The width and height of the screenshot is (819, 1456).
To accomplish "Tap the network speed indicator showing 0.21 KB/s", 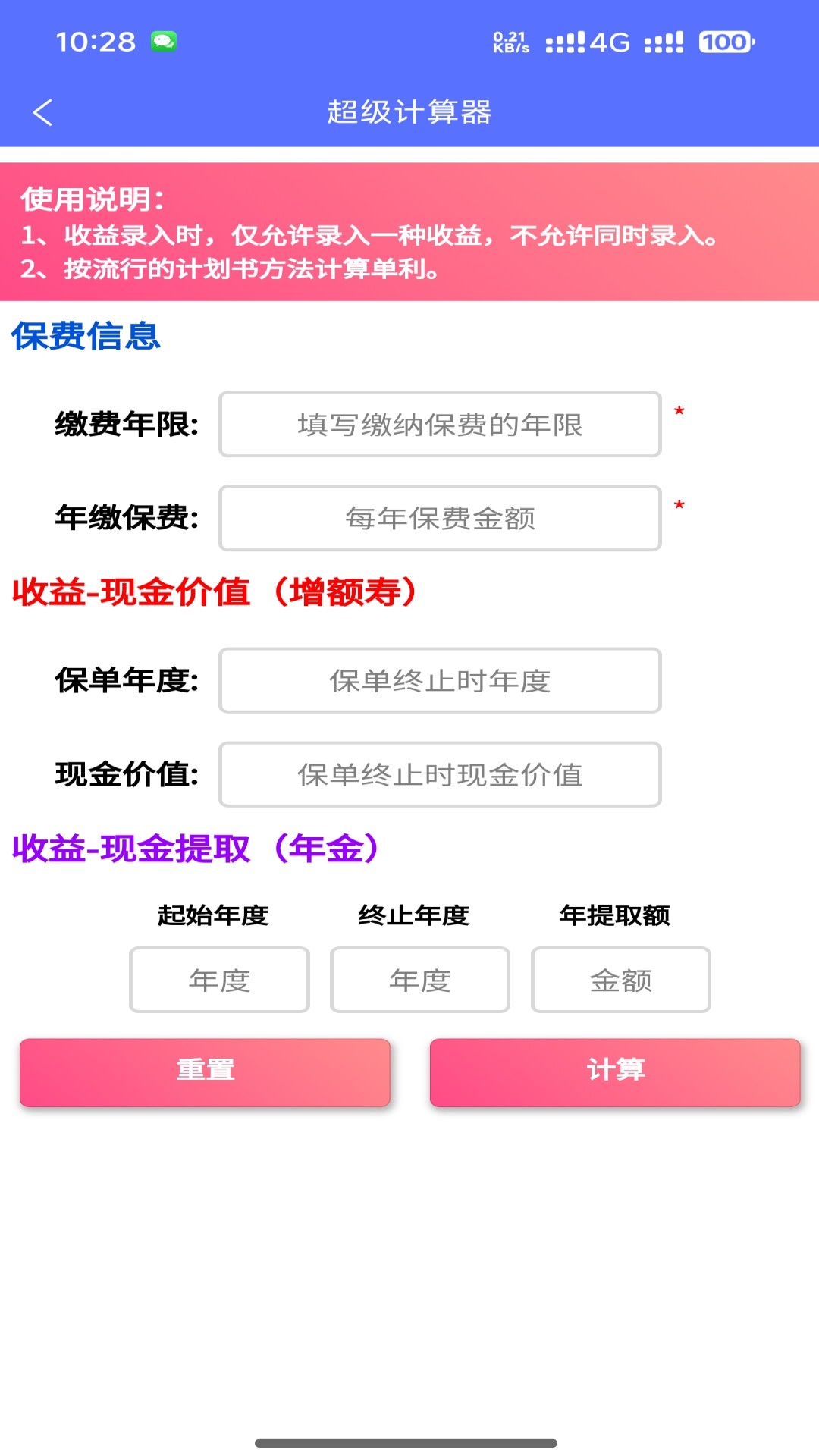I will pos(510,42).
